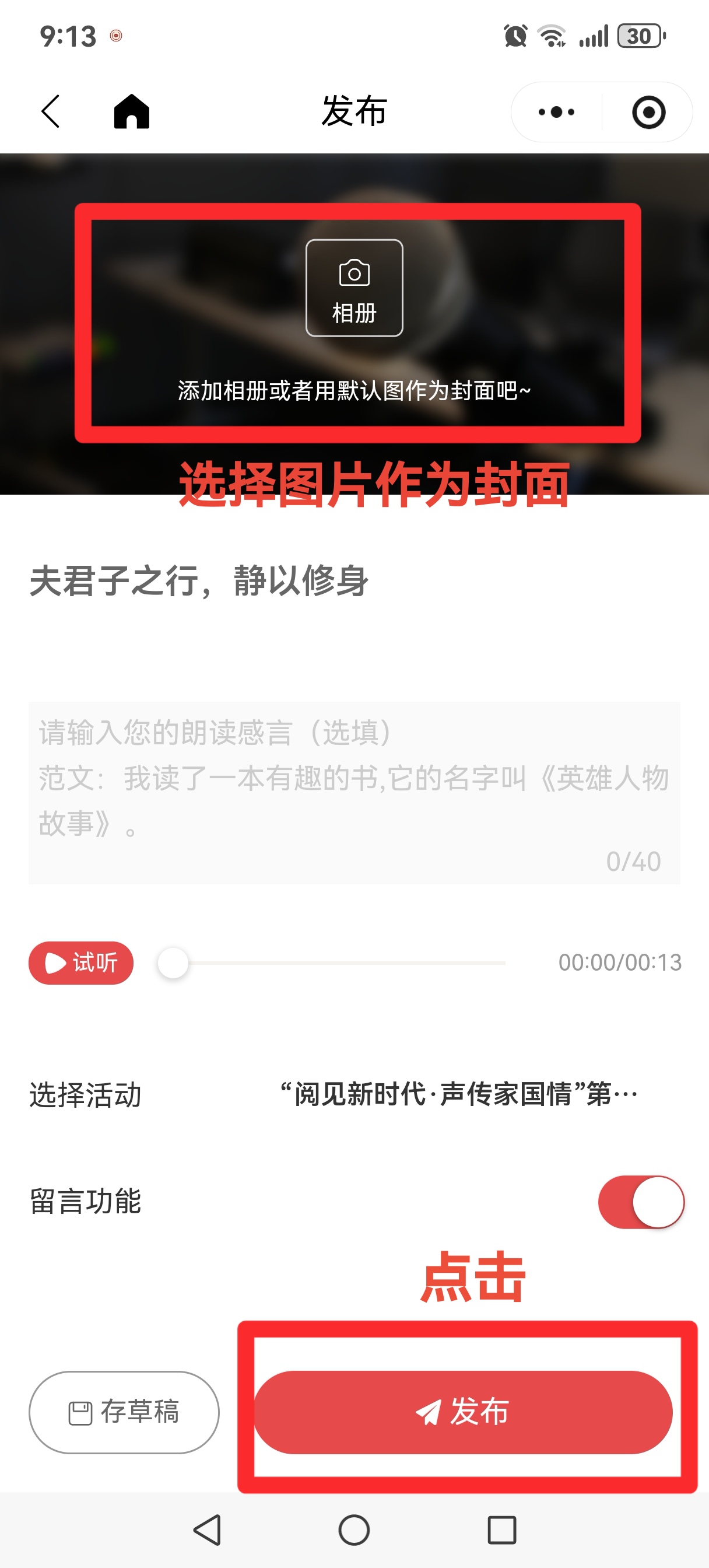Viewport: 709px width, 1568px height.
Task: Show recent apps via the square button
Action: (x=501, y=1529)
